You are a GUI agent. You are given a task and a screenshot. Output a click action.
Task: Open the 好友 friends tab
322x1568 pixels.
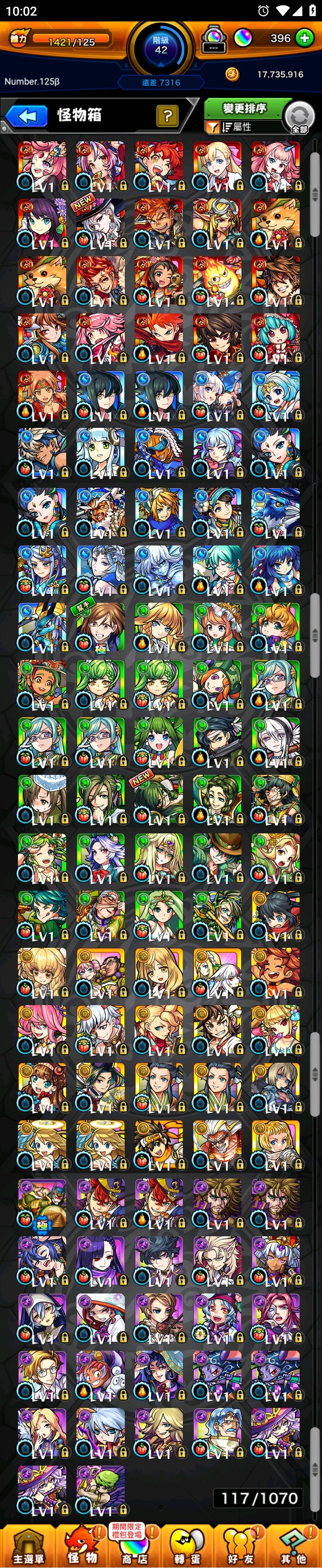click(x=240, y=1546)
